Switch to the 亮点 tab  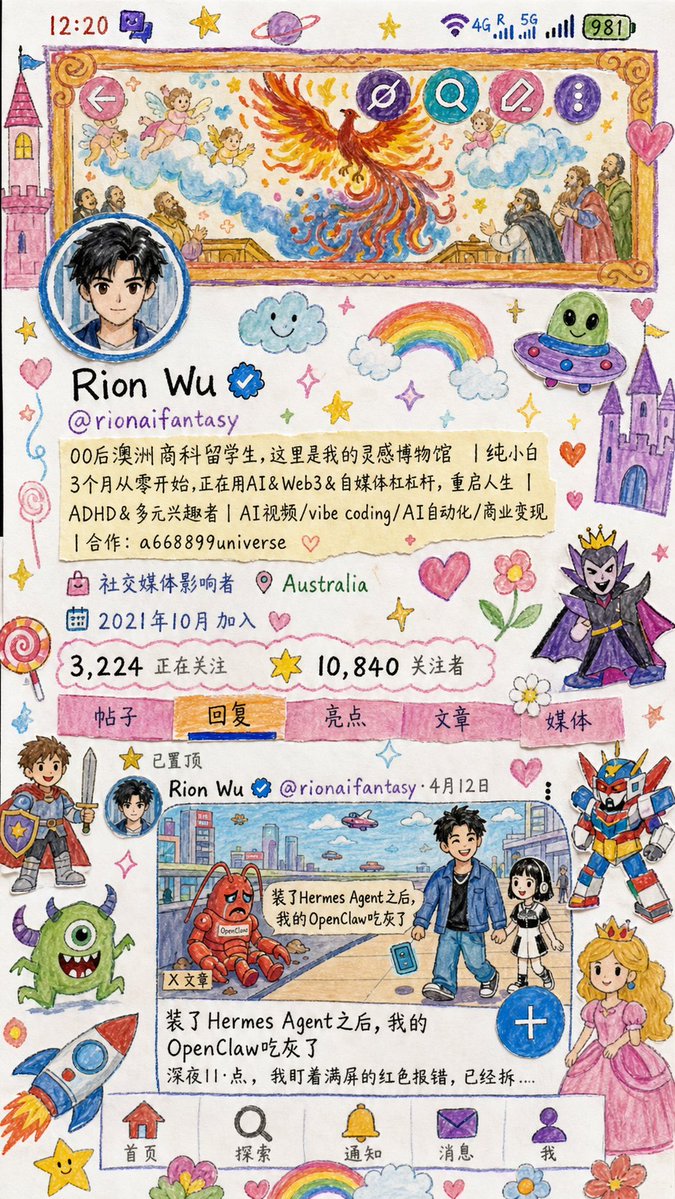click(x=344, y=719)
